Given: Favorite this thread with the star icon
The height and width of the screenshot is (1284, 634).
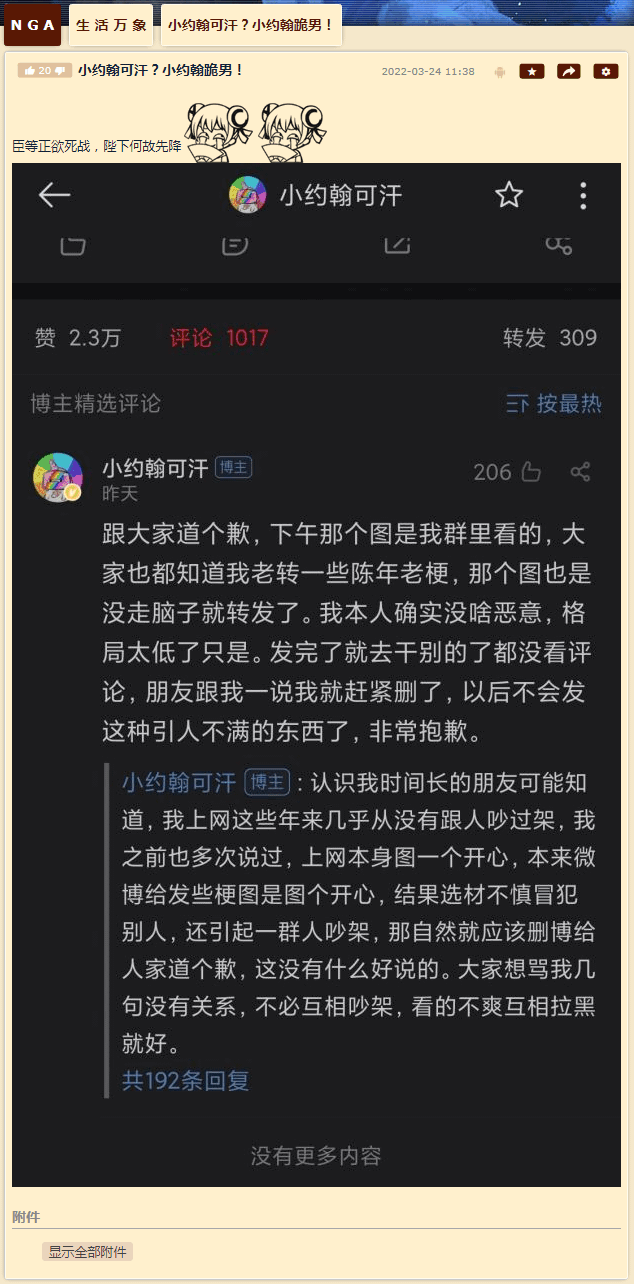Looking at the screenshot, I should [532, 71].
